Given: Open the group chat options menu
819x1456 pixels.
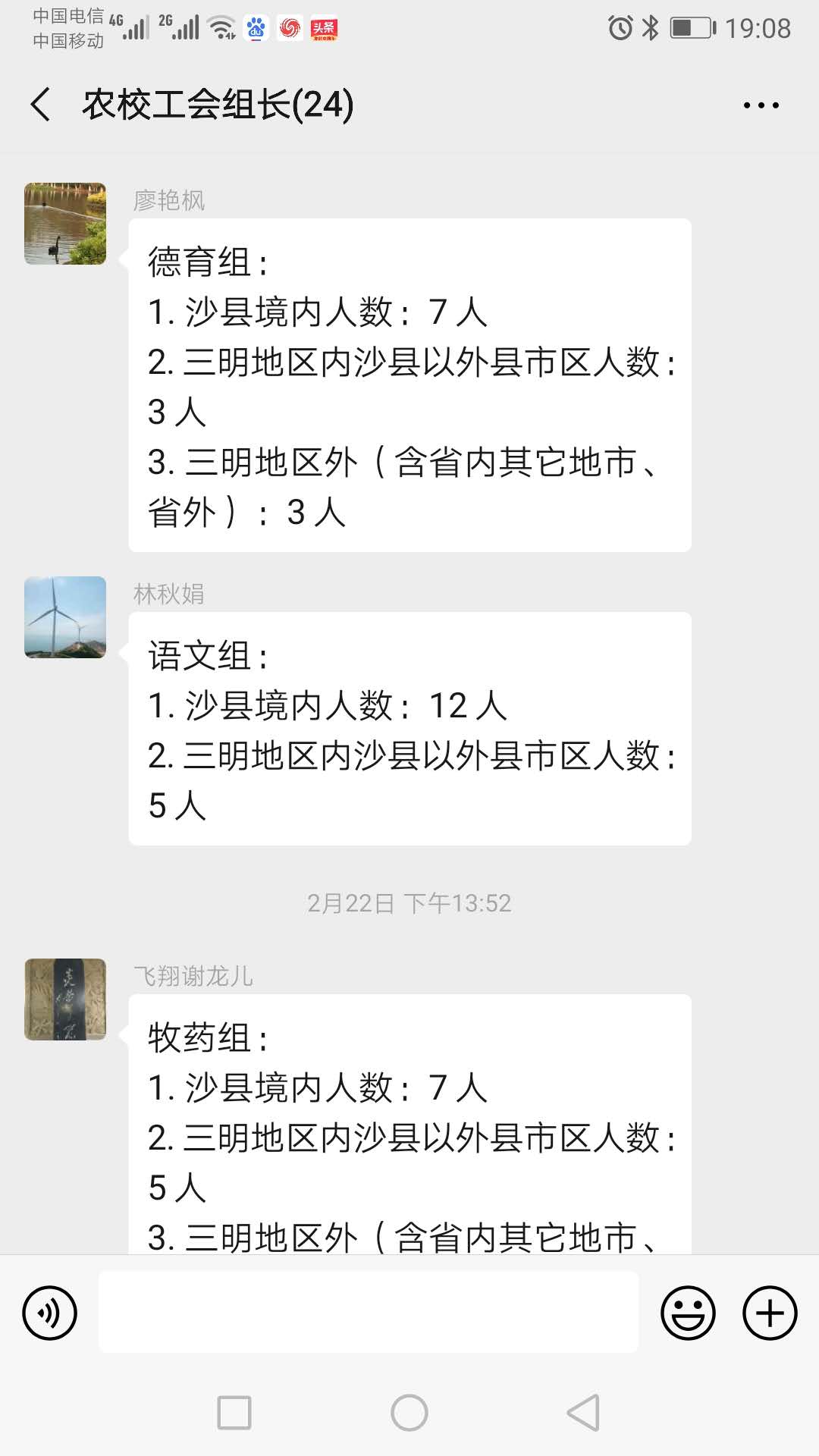Looking at the screenshot, I should click(x=761, y=105).
